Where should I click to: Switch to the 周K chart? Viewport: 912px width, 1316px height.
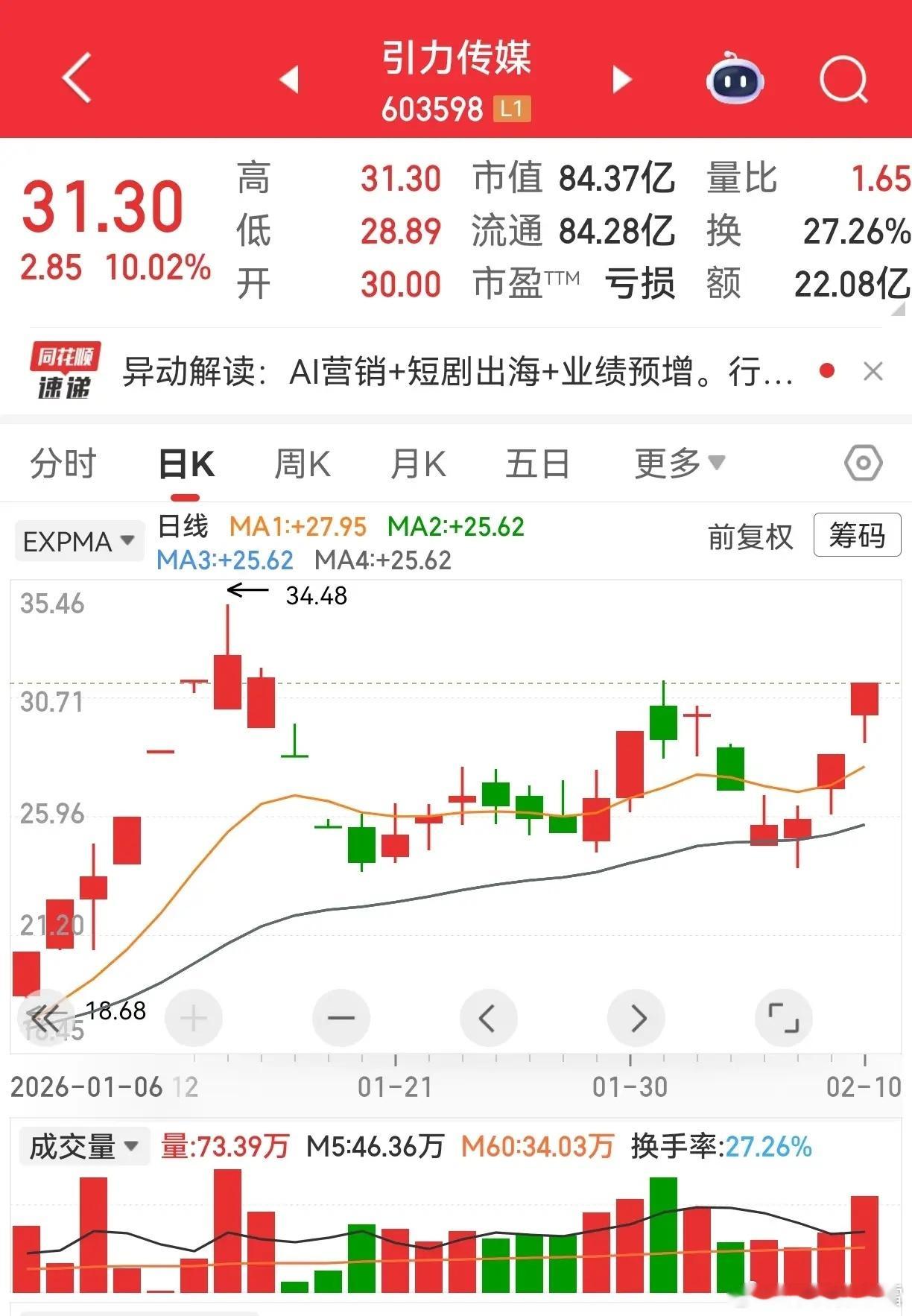click(303, 464)
